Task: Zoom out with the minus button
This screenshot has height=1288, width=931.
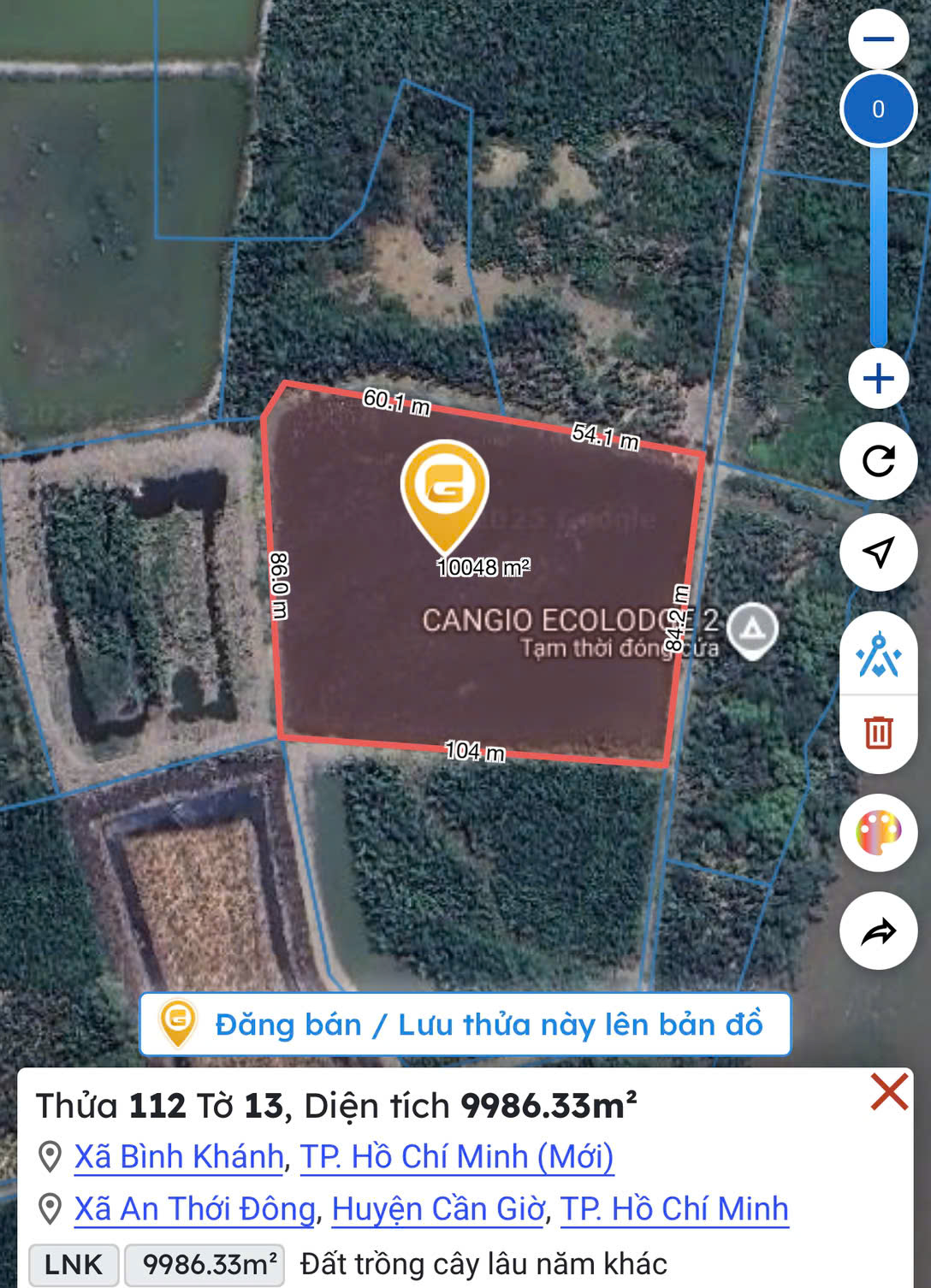Action: (x=878, y=39)
